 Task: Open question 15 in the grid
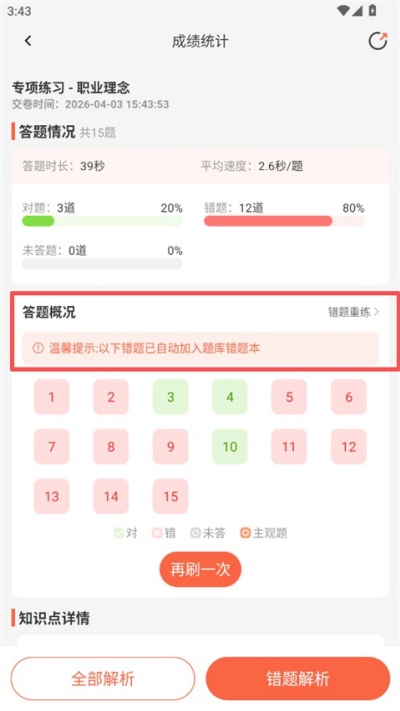coord(171,497)
